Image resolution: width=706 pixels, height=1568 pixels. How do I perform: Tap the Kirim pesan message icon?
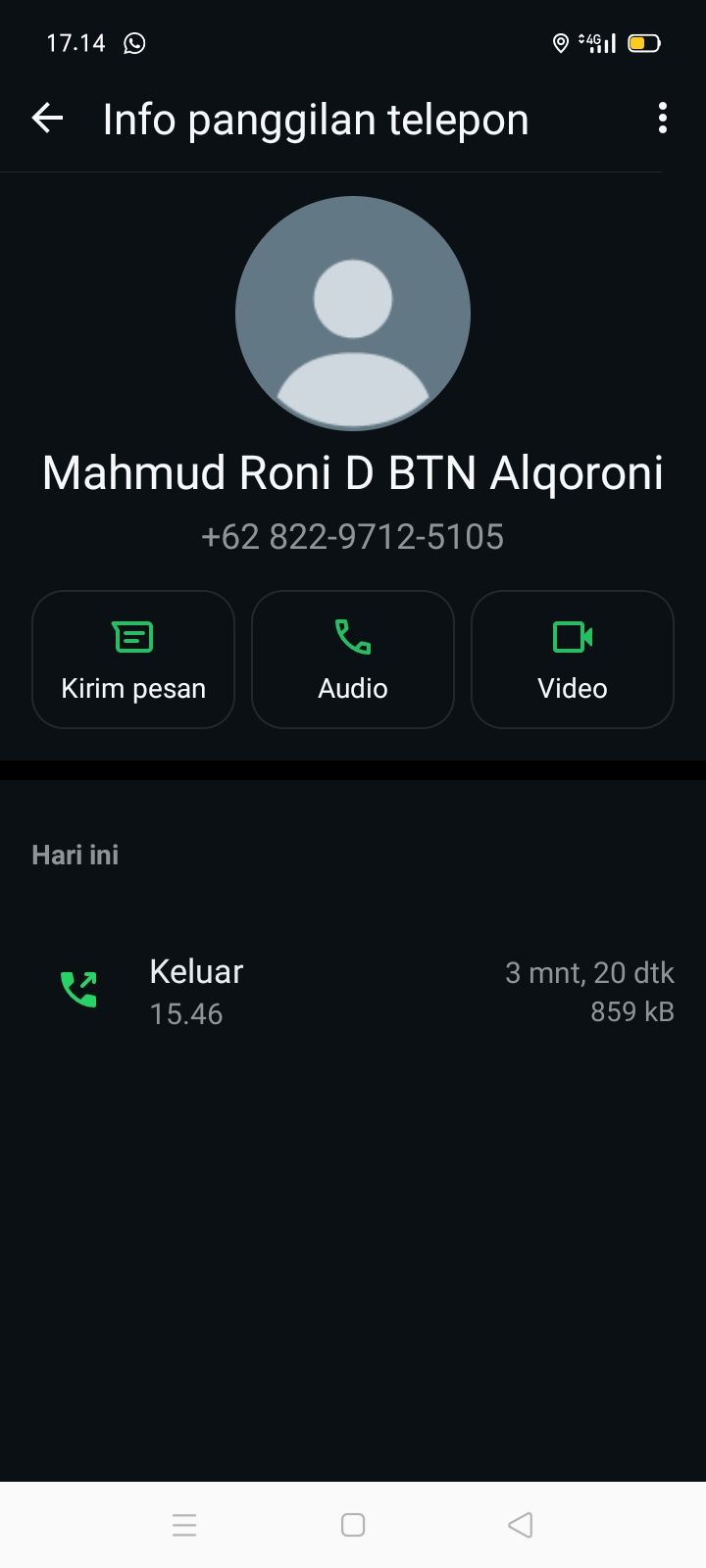click(x=133, y=636)
